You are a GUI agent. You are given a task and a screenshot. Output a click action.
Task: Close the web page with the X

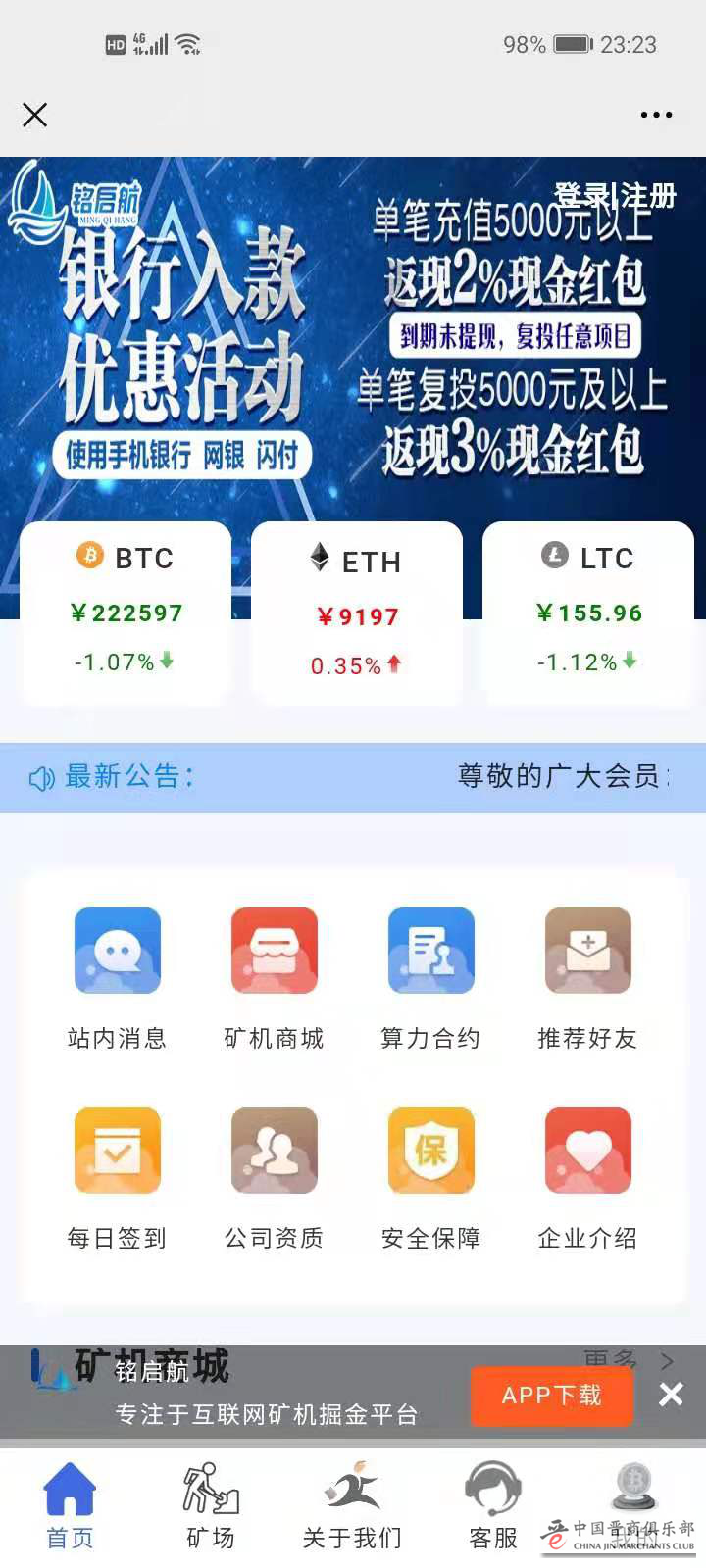click(35, 116)
